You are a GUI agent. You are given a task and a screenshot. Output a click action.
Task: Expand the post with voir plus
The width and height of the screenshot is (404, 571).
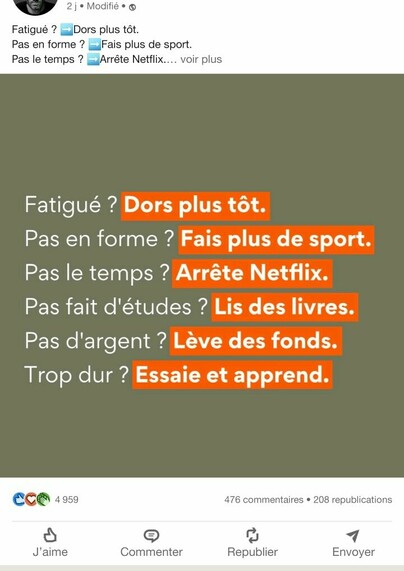coord(201,59)
